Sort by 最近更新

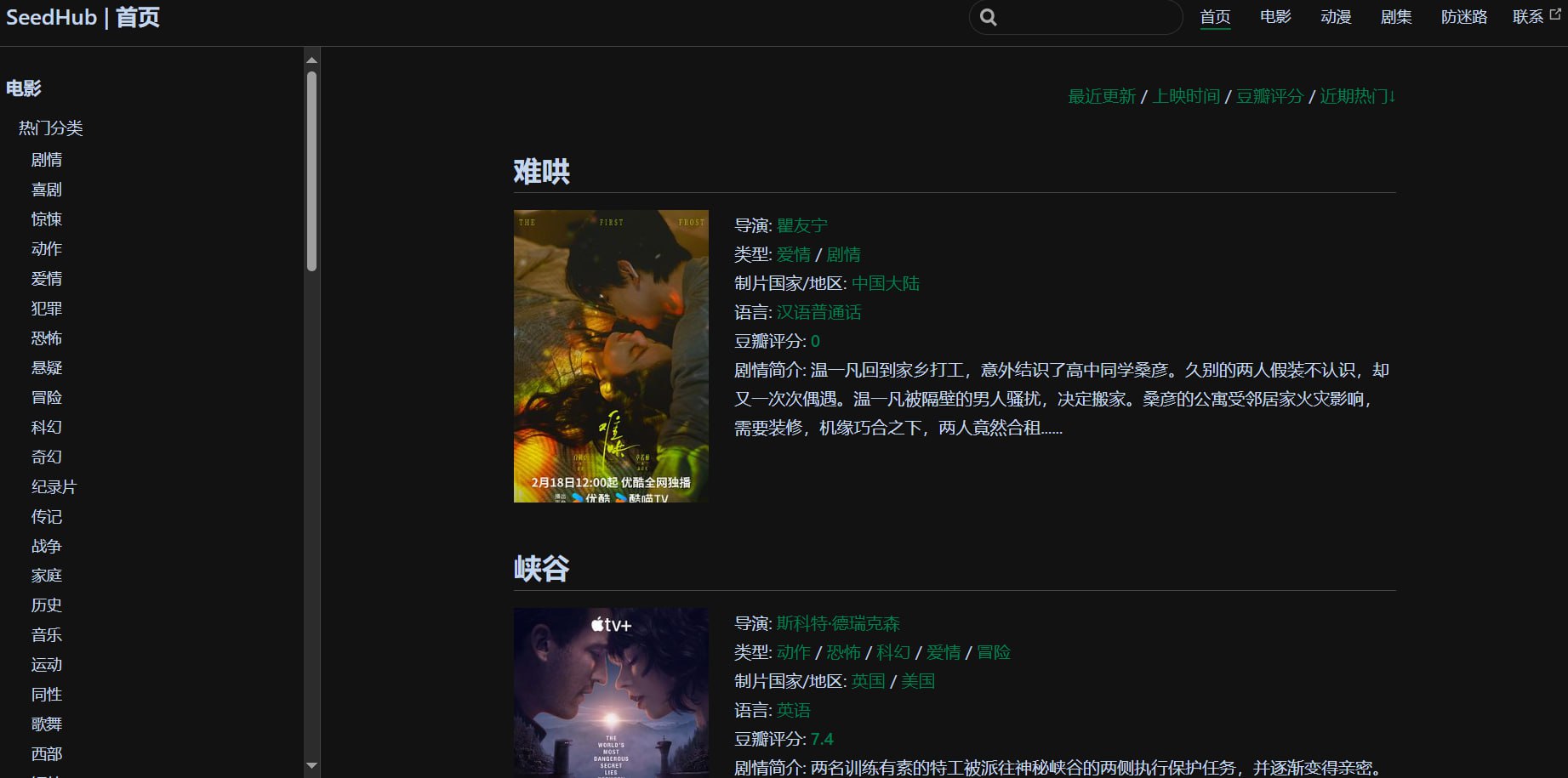pyautogui.click(x=1102, y=96)
